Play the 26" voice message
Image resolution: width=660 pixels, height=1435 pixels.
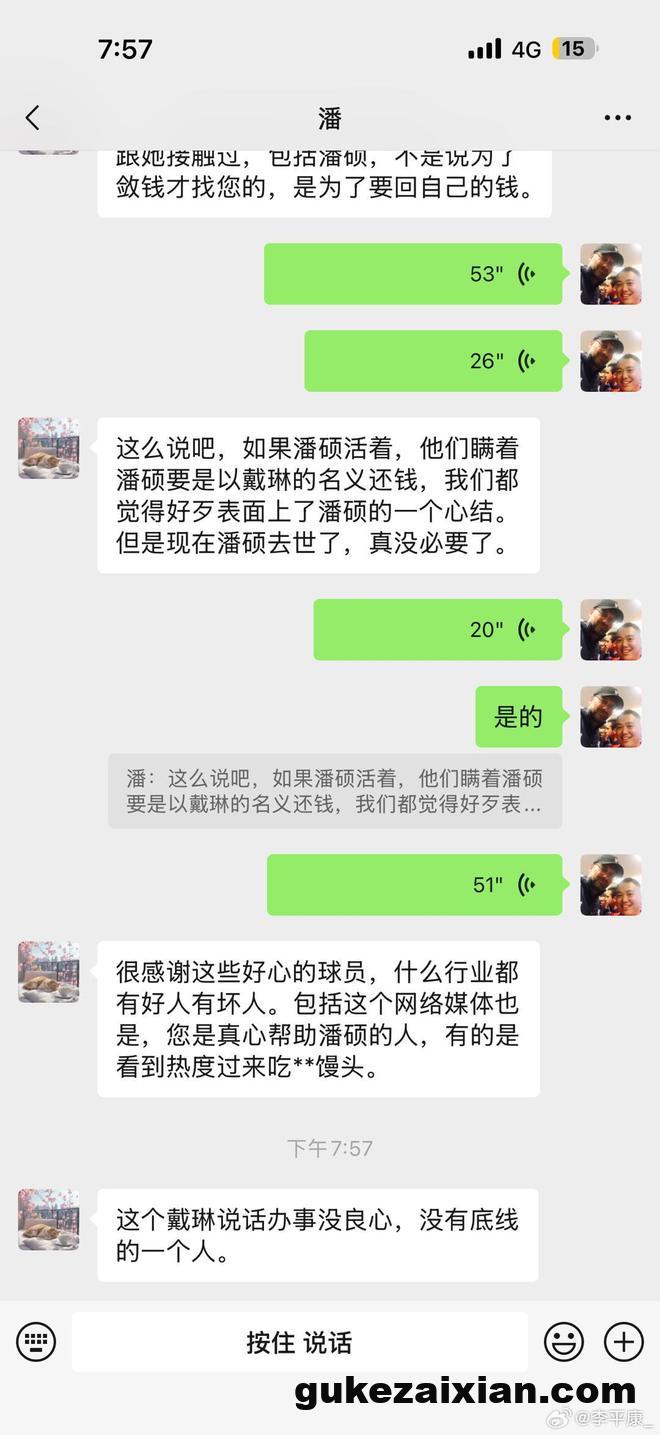433,361
